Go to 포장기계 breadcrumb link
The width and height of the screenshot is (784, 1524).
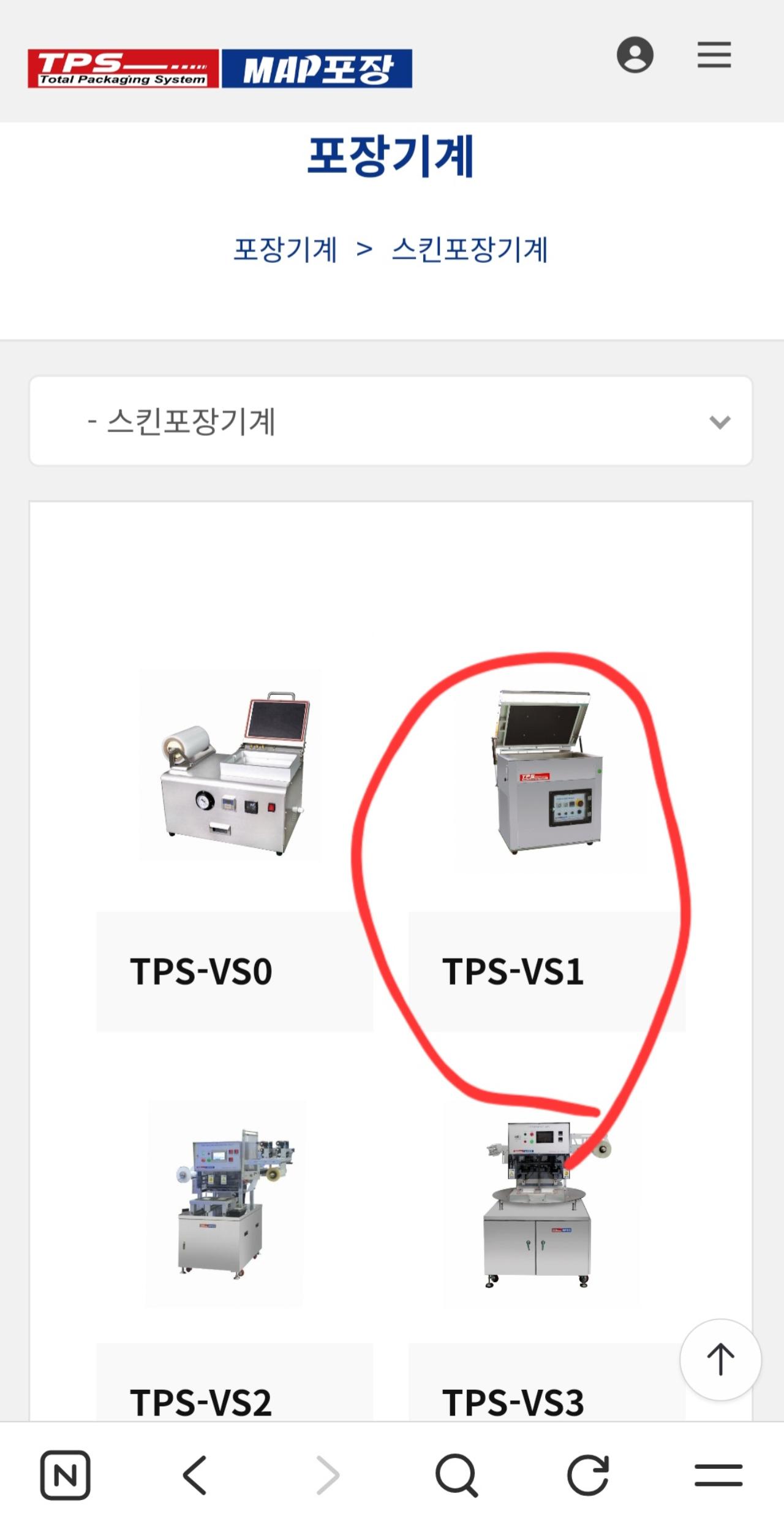(x=285, y=249)
